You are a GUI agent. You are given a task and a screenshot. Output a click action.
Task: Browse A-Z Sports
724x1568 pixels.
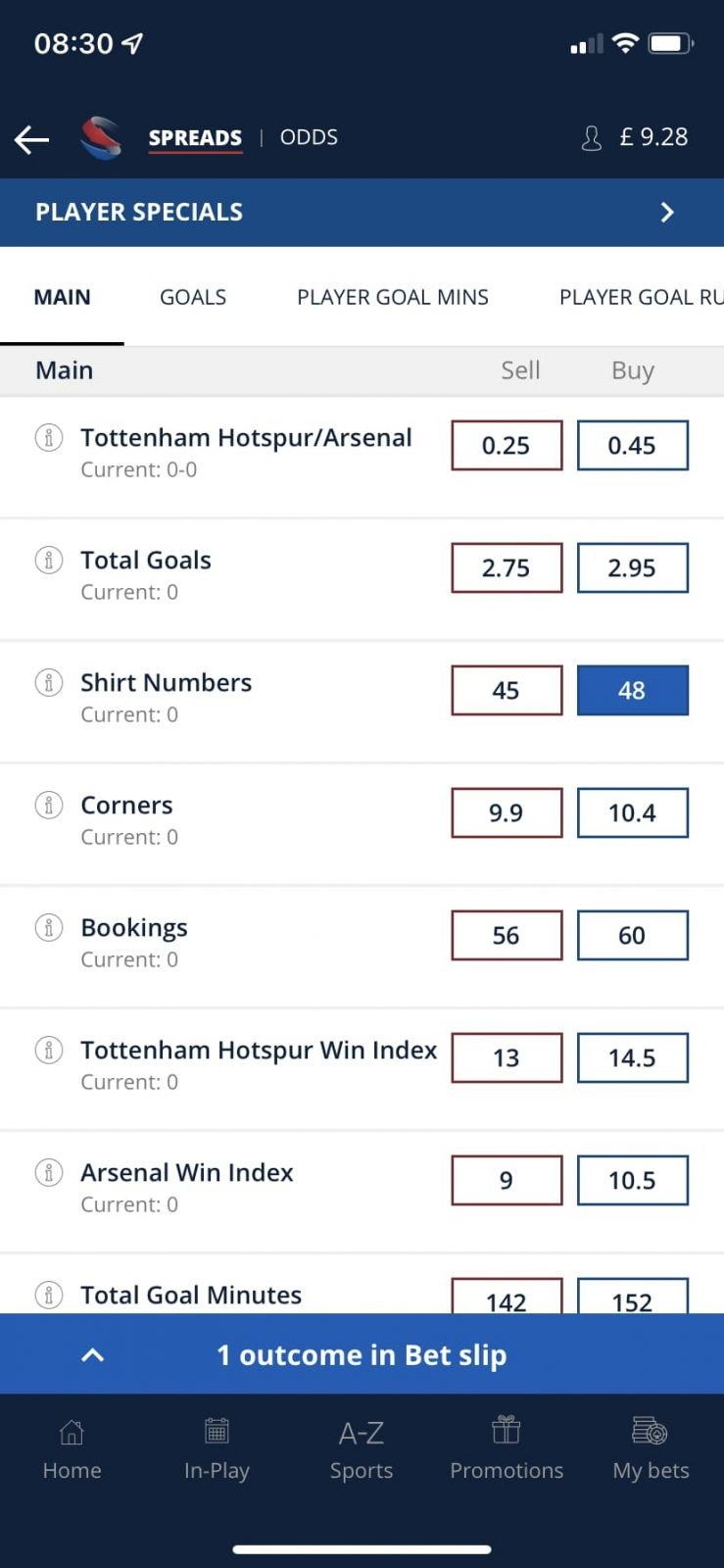(362, 1449)
